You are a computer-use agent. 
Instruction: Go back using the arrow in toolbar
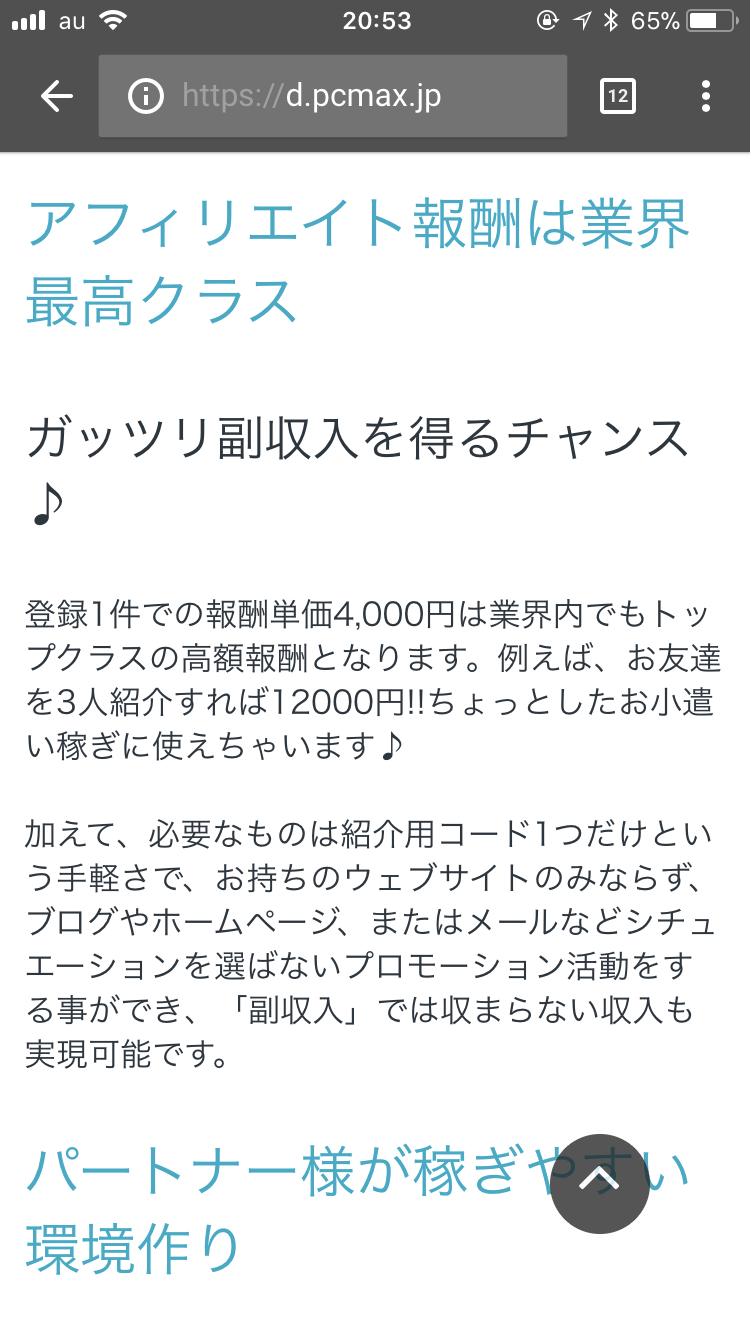(57, 96)
